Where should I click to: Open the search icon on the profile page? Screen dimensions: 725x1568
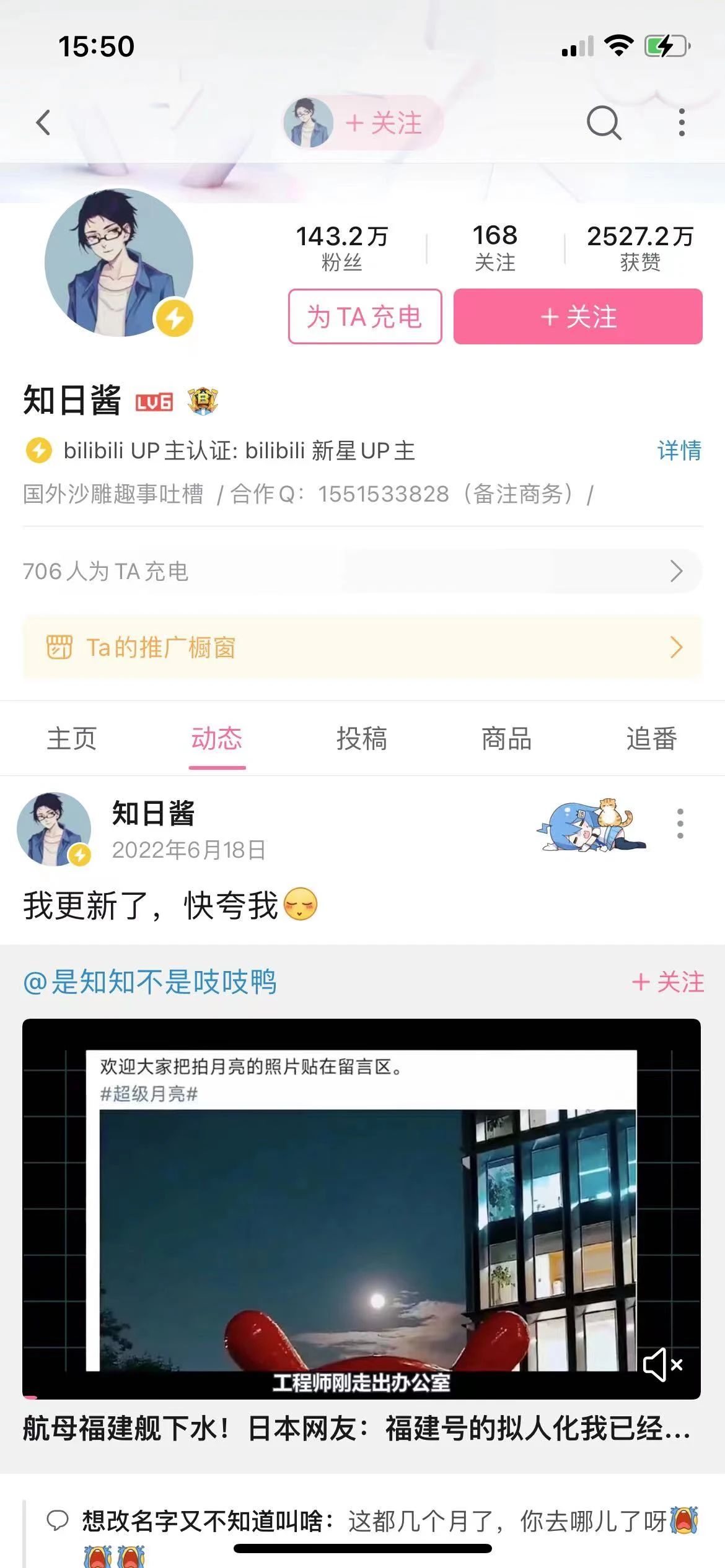(x=604, y=123)
